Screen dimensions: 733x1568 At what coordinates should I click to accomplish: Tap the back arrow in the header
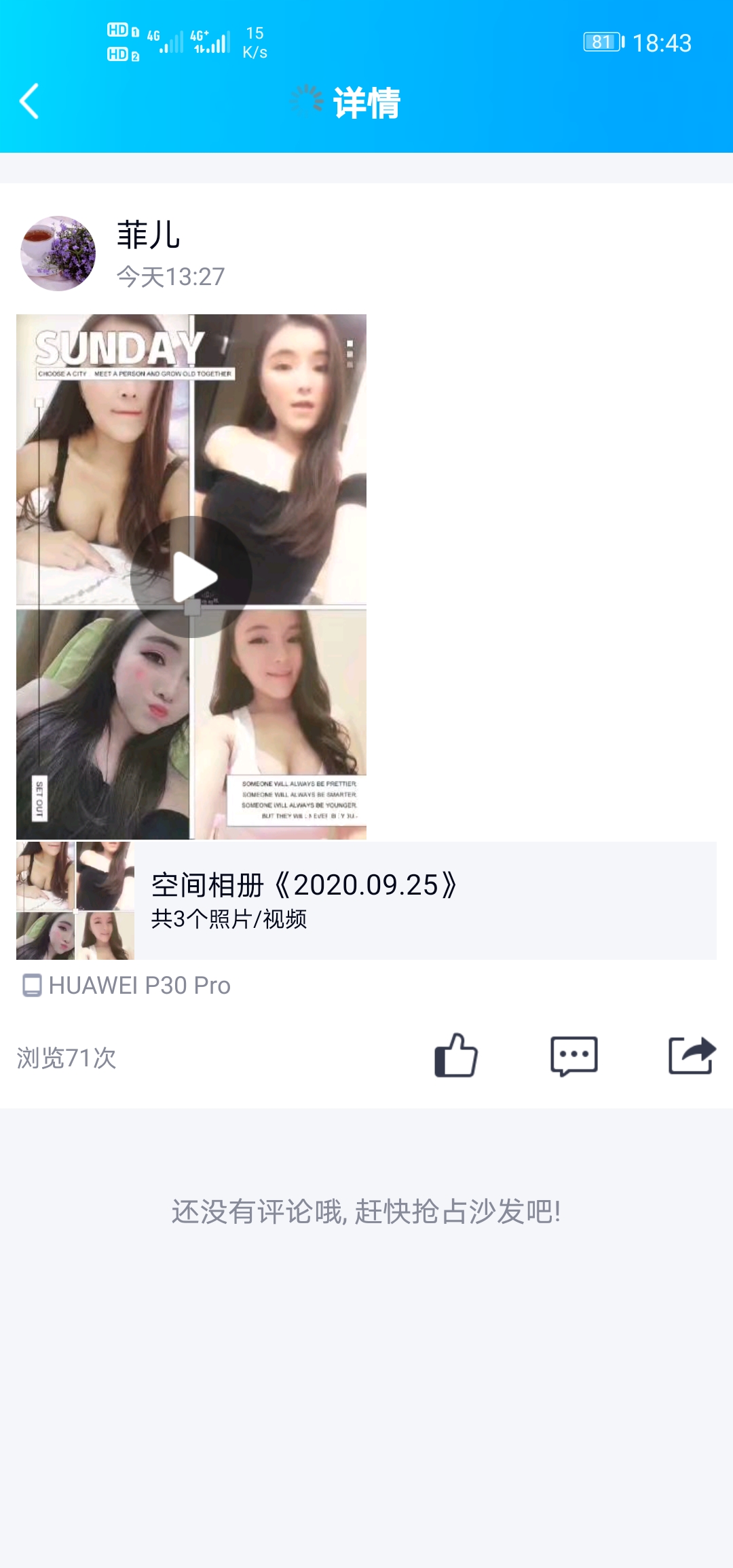point(30,100)
